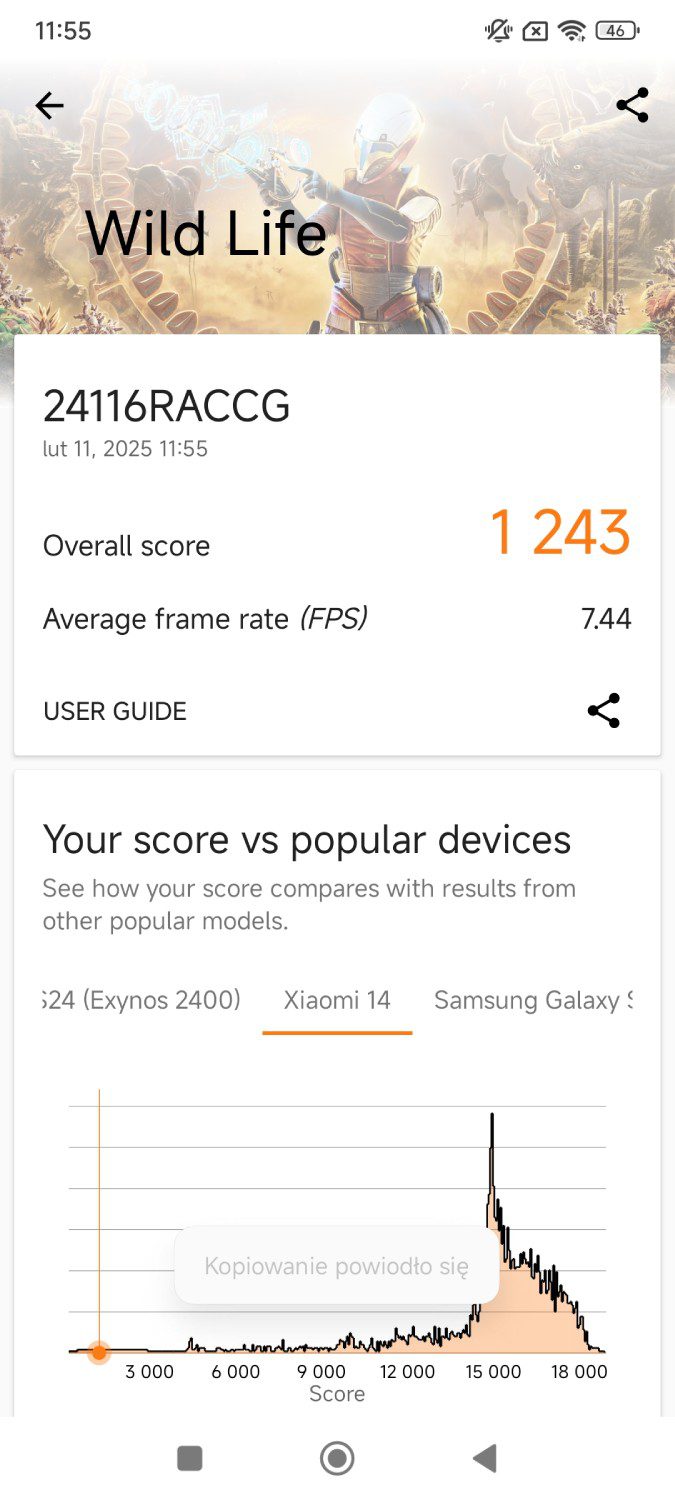Tap the system home button
The height and width of the screenshot is (1500, 675).
[x=337, y=1458]
